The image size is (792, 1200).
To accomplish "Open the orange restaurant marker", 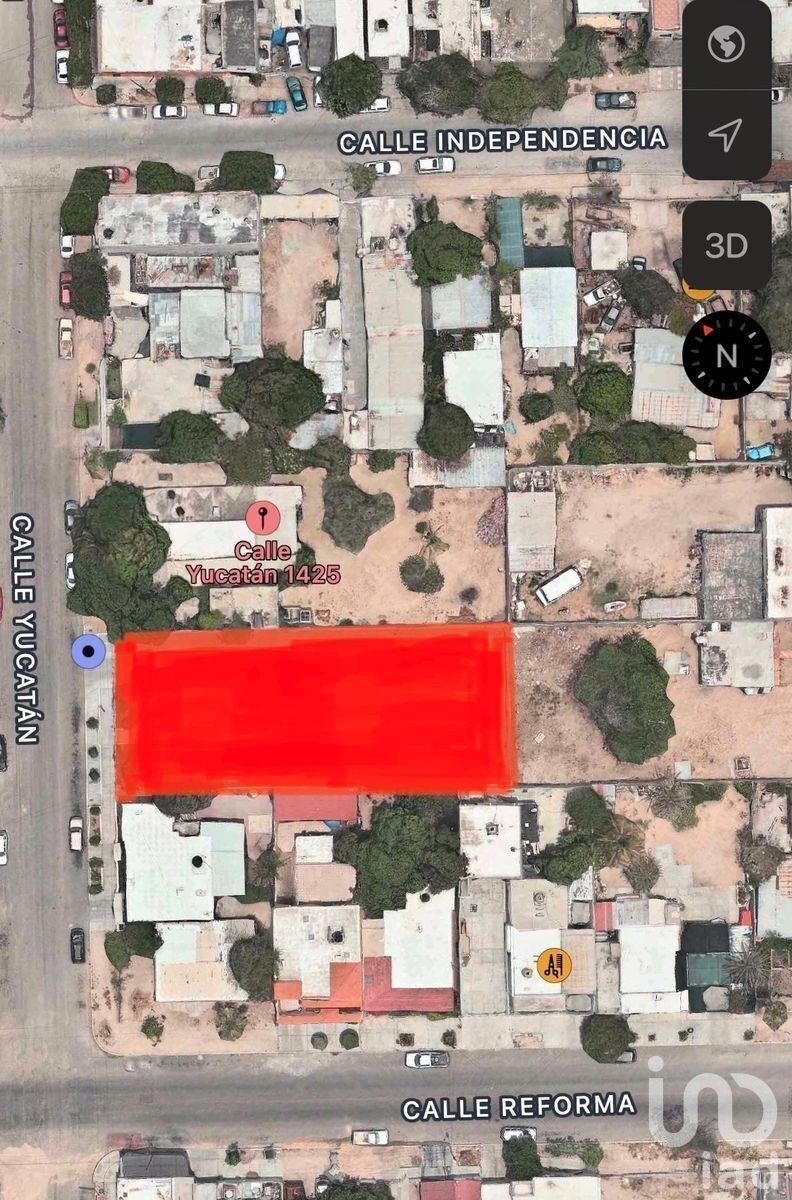I will coord(553,965).
